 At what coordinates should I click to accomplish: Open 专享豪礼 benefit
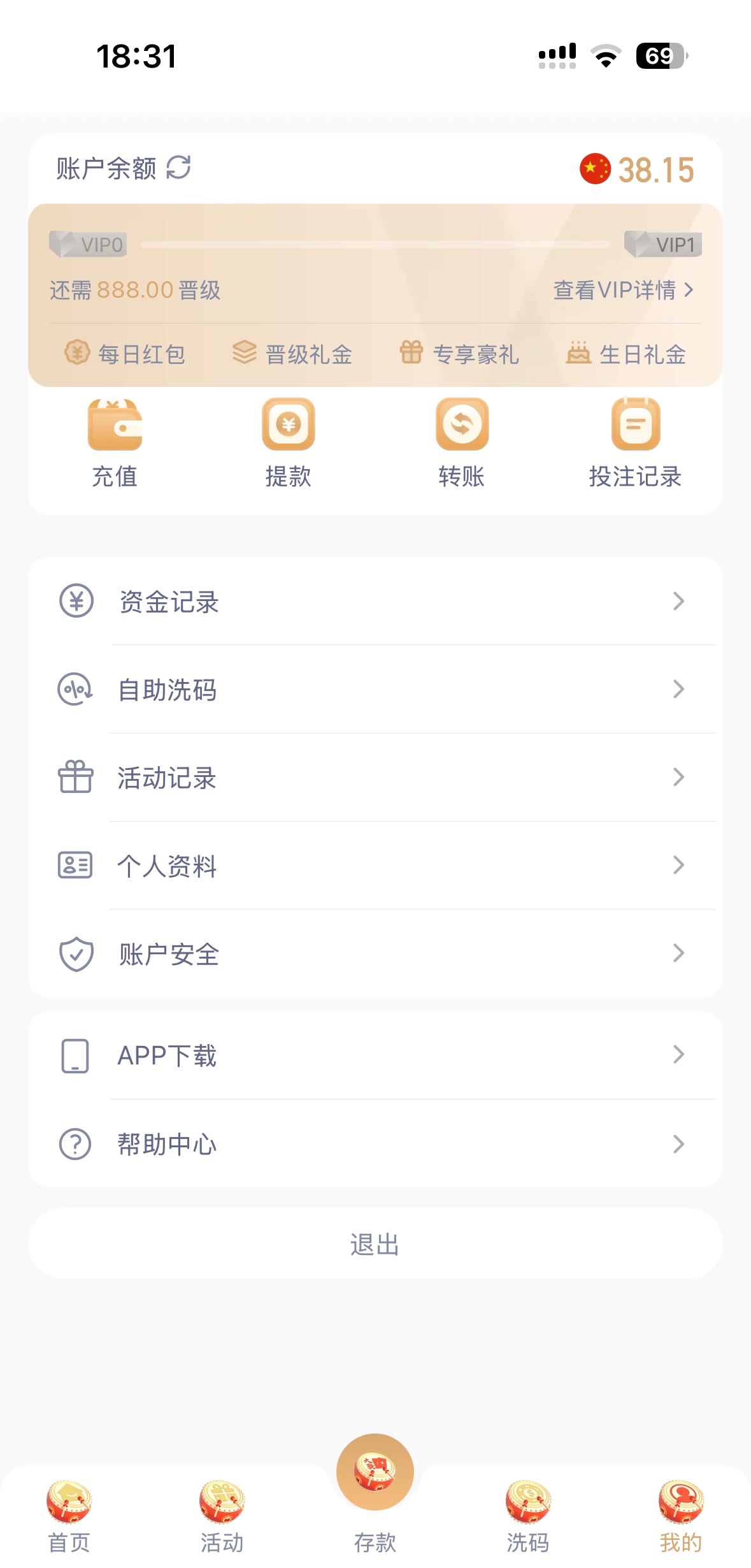(x=459, y=354)
